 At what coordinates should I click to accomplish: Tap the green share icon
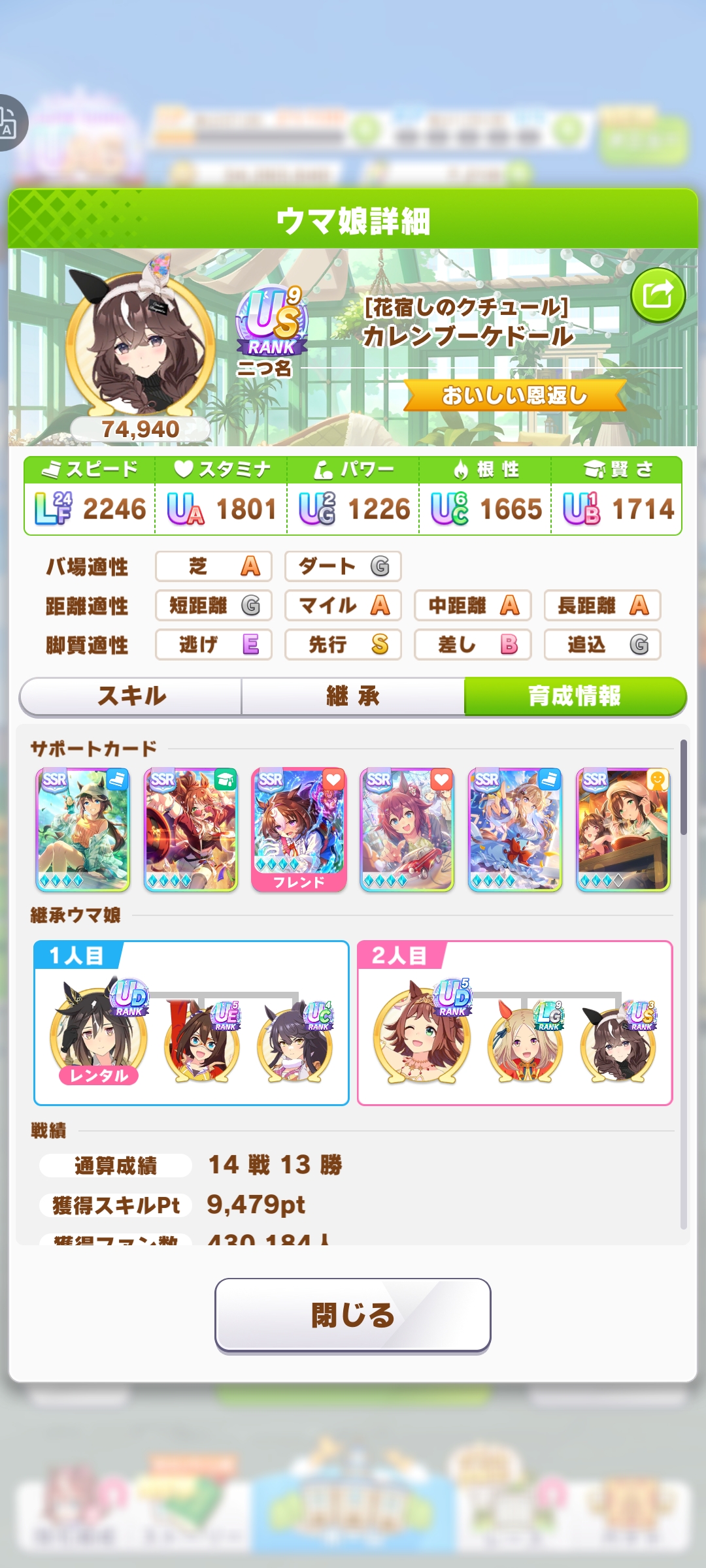658,295
